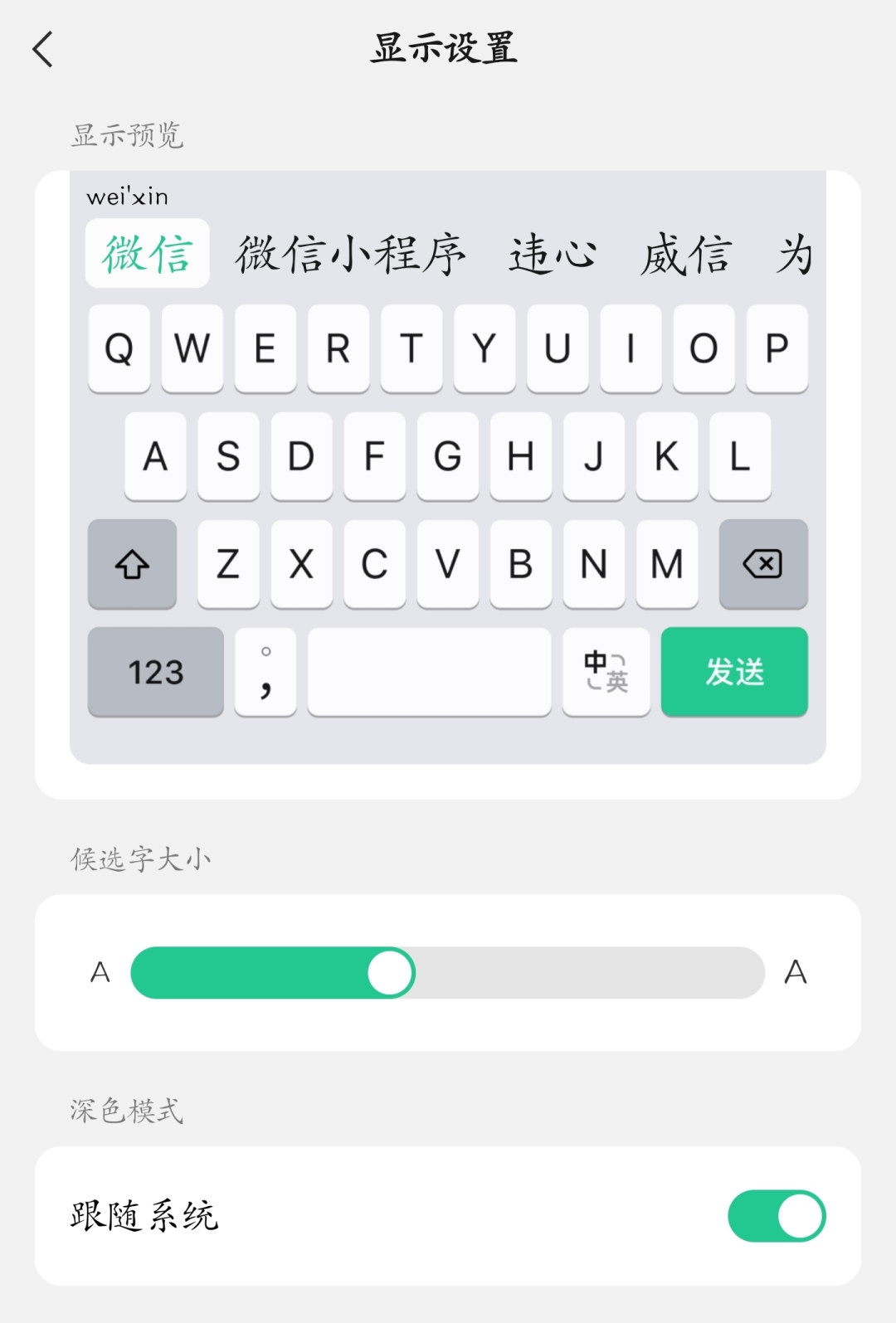Tap the pinyin text wei'xin above candidates

[x=129, y=197]
